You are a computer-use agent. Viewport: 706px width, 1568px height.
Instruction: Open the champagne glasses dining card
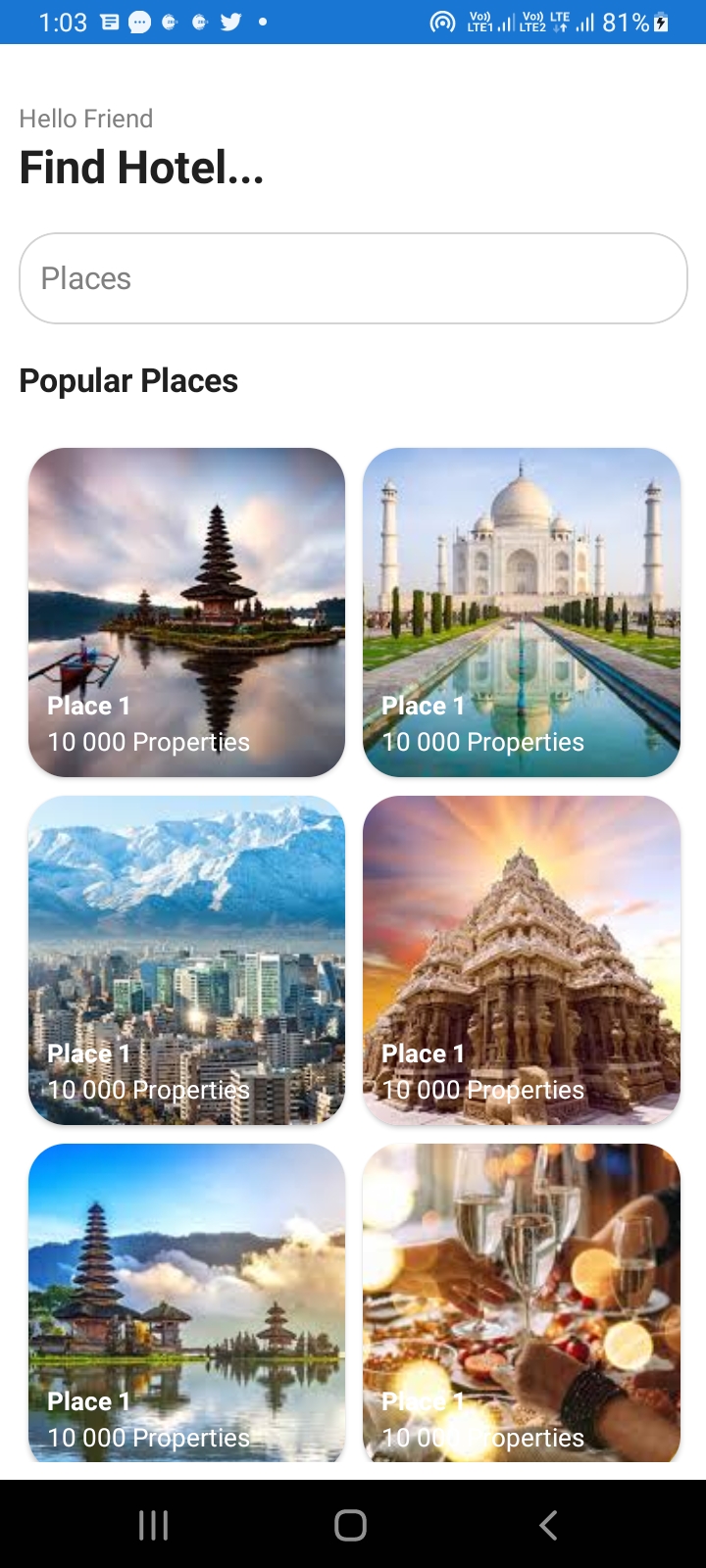(522, 1303)
